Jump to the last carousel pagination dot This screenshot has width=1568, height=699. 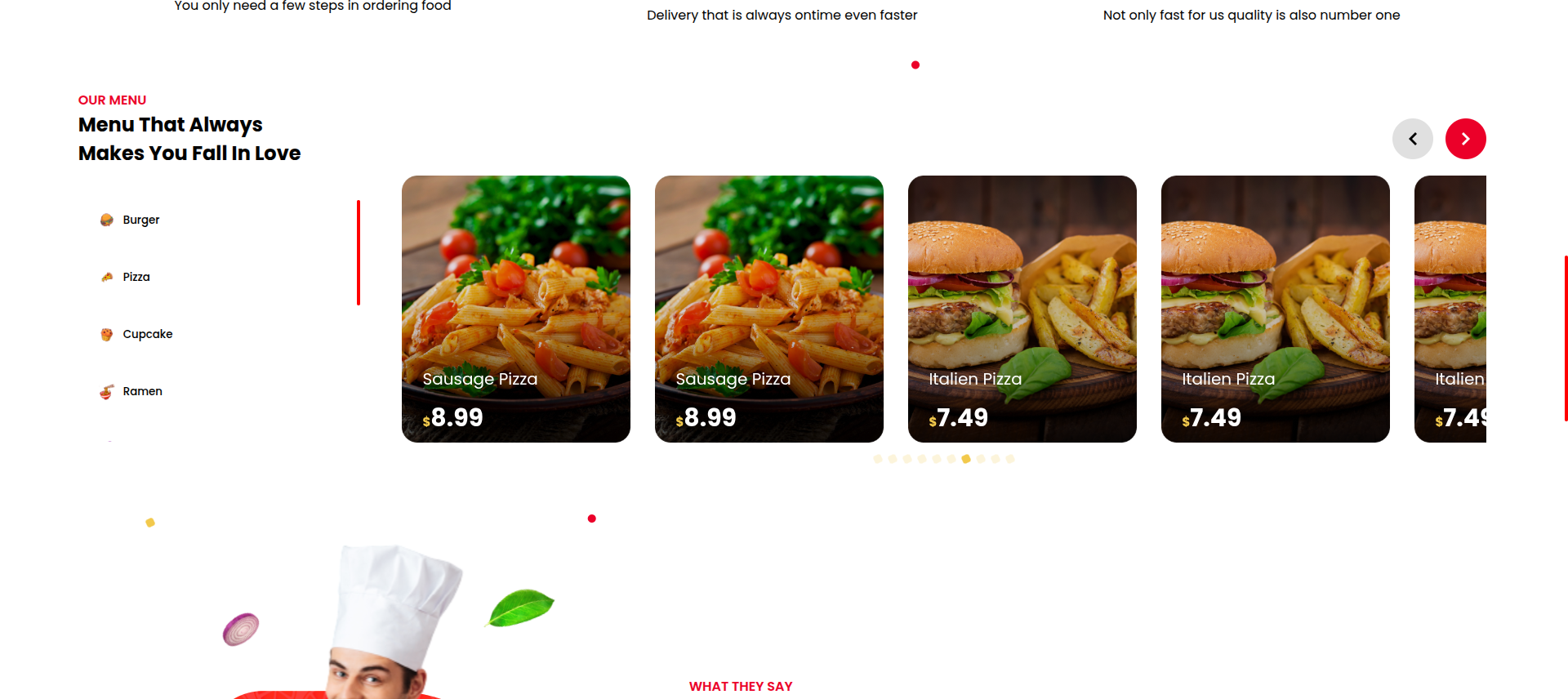click(x=1010, y=459)
